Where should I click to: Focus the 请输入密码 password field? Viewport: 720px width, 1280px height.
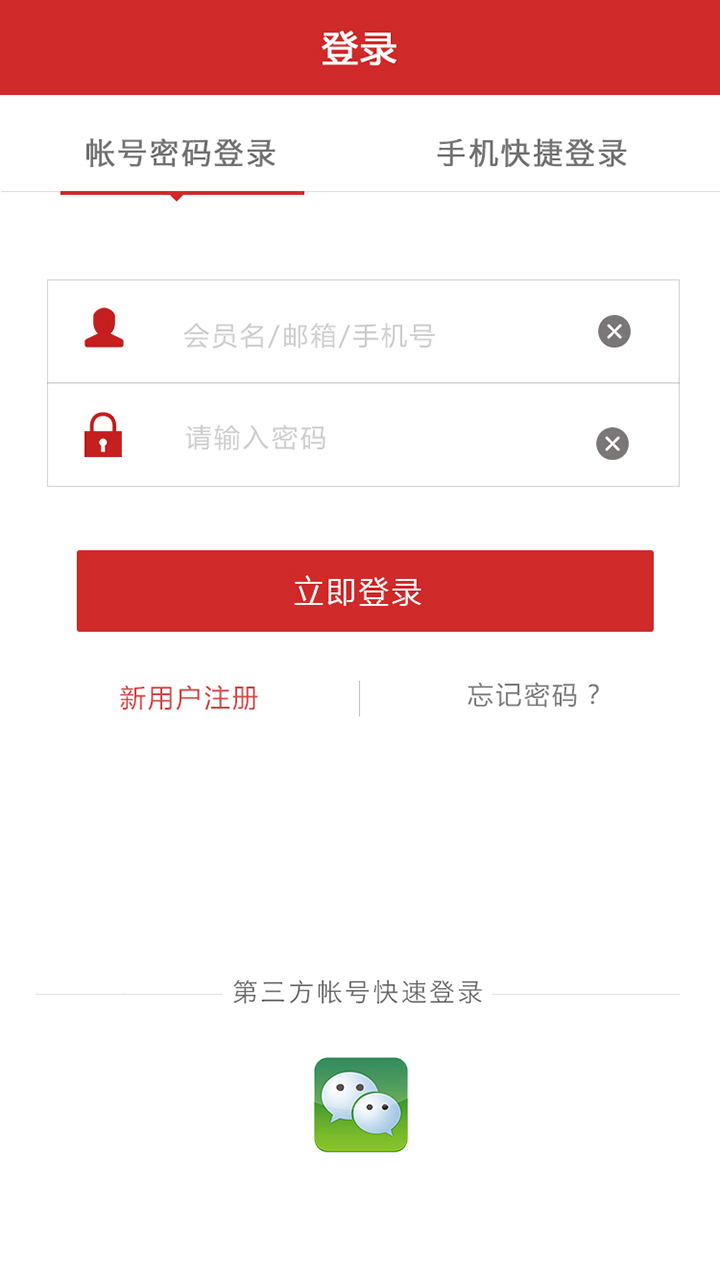click(x=380, y=438)
